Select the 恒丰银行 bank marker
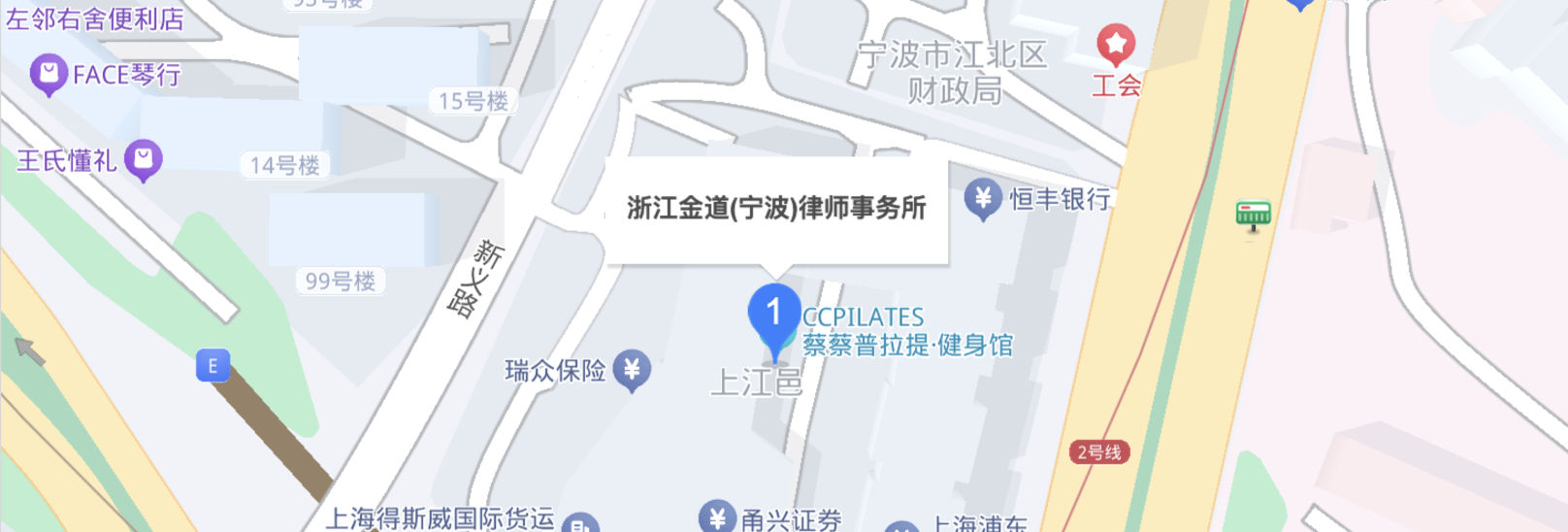Screen dimensions: 1568x532 (982, 199)
